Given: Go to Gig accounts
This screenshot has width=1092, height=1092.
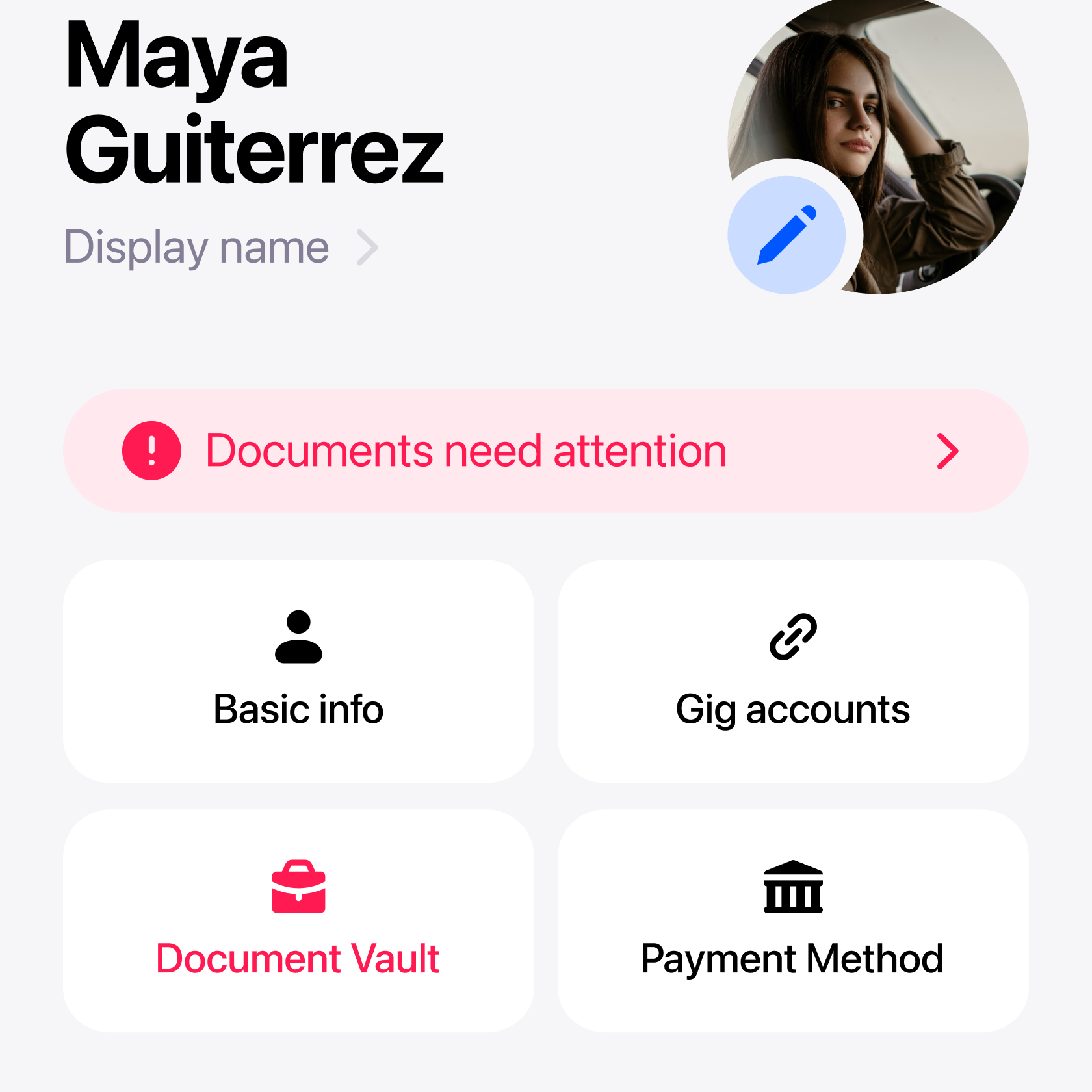Looking at the screenshot, I should point(793,671).
